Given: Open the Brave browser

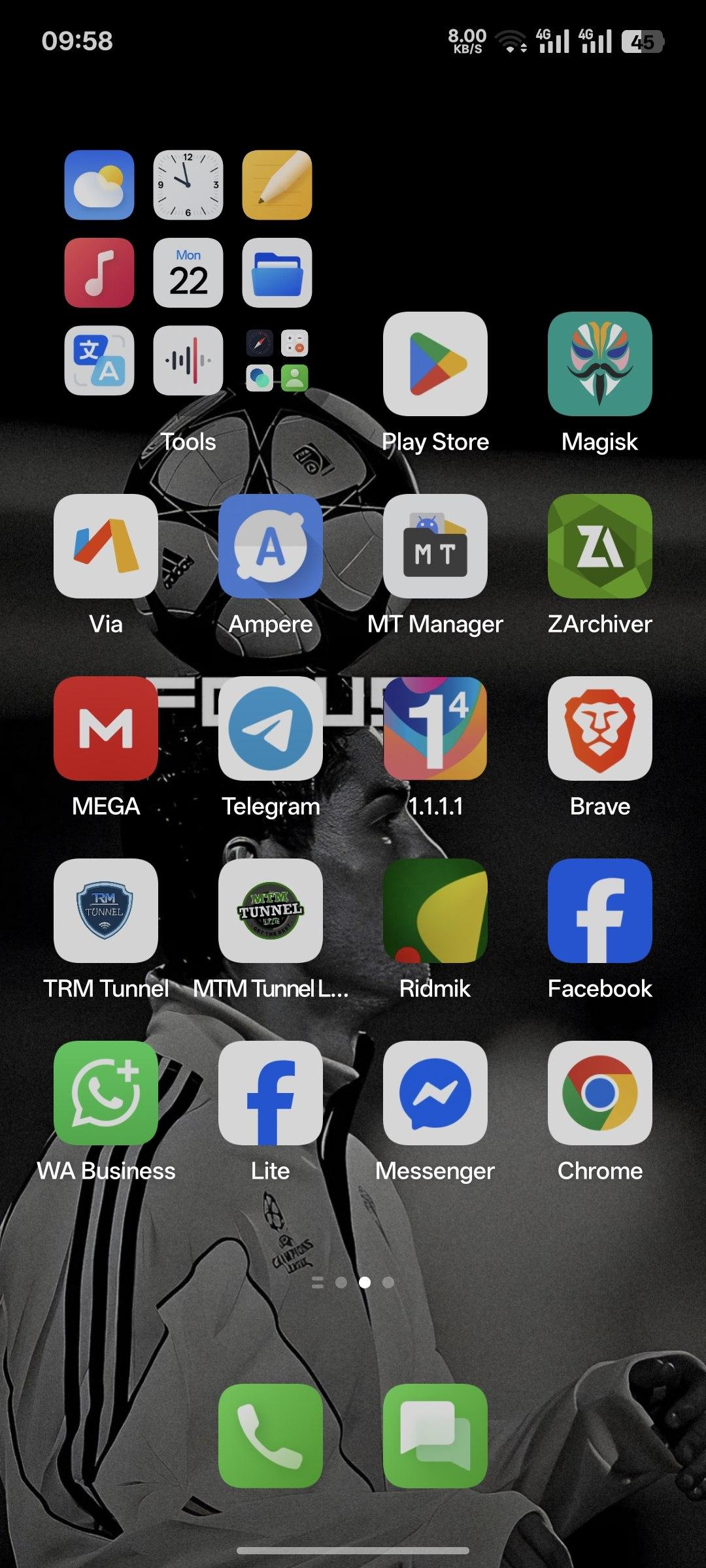Looking at the screenshot, I should [x=600, y=728].
